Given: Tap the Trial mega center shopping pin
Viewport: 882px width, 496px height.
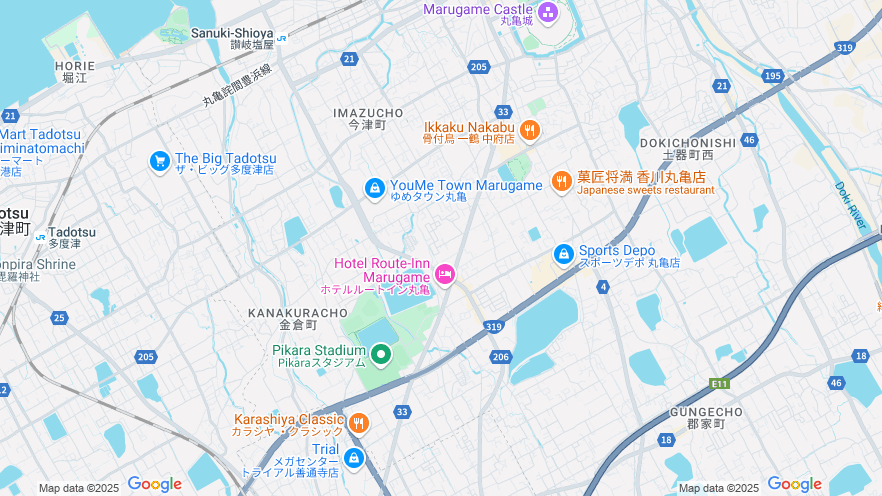Looking at the screenshot, I should pyautogui.click(x=354, y=458).
